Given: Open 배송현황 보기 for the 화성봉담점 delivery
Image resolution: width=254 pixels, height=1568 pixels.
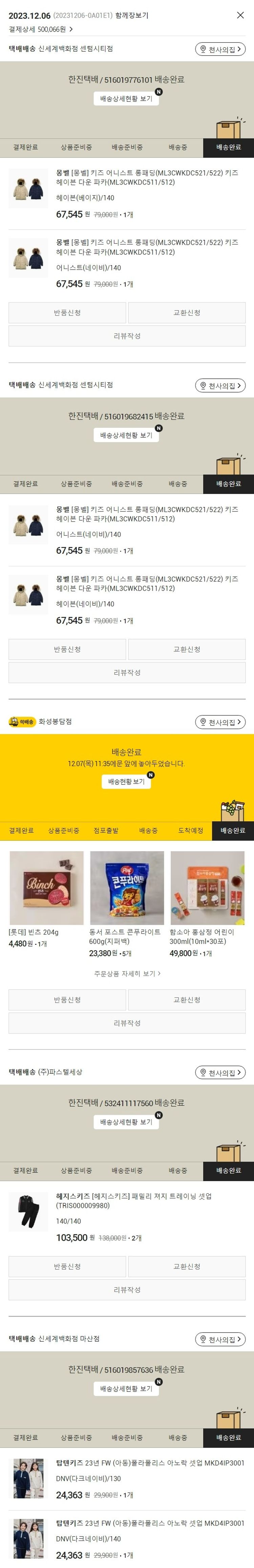Looking at the screenshot, I should point(126,781).
